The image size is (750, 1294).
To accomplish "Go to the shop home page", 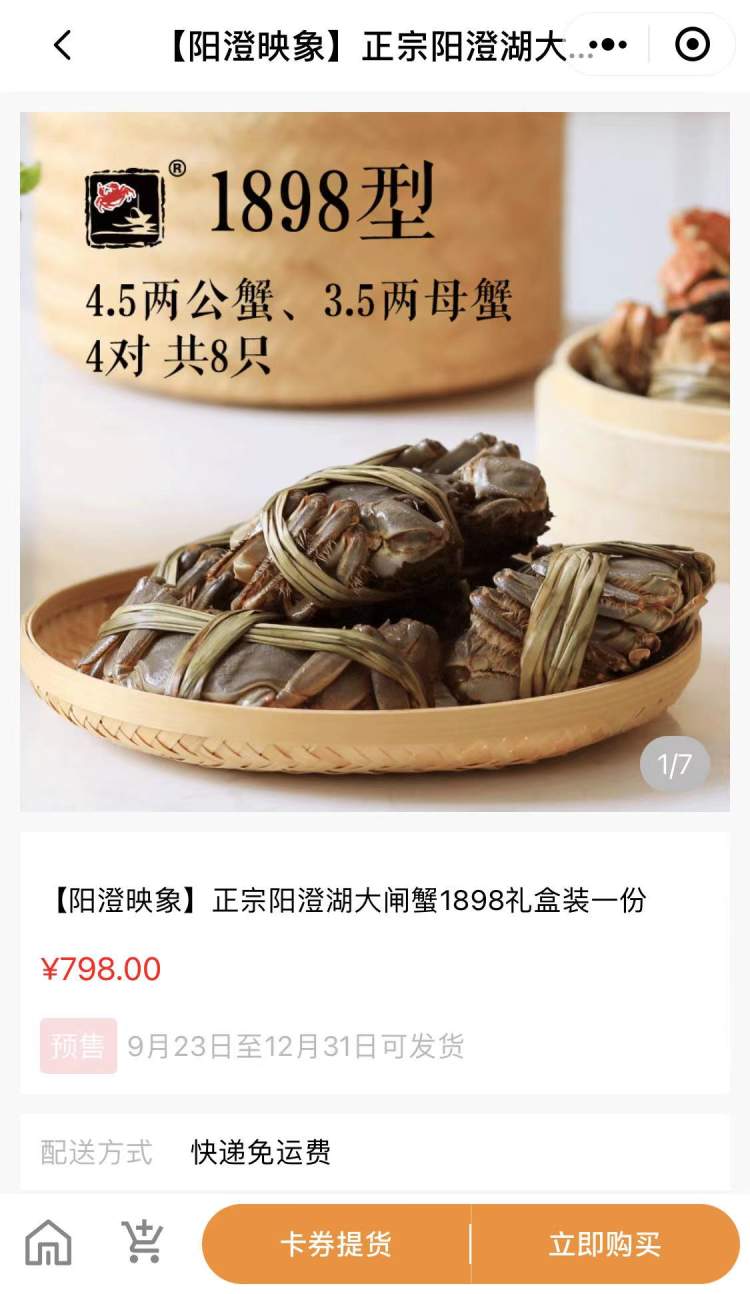I will coord(49,1243).
